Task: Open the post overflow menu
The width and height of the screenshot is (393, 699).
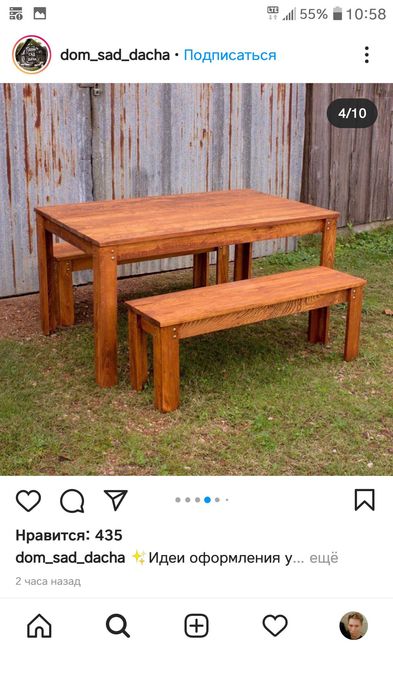Action: [x=366, y=55]
